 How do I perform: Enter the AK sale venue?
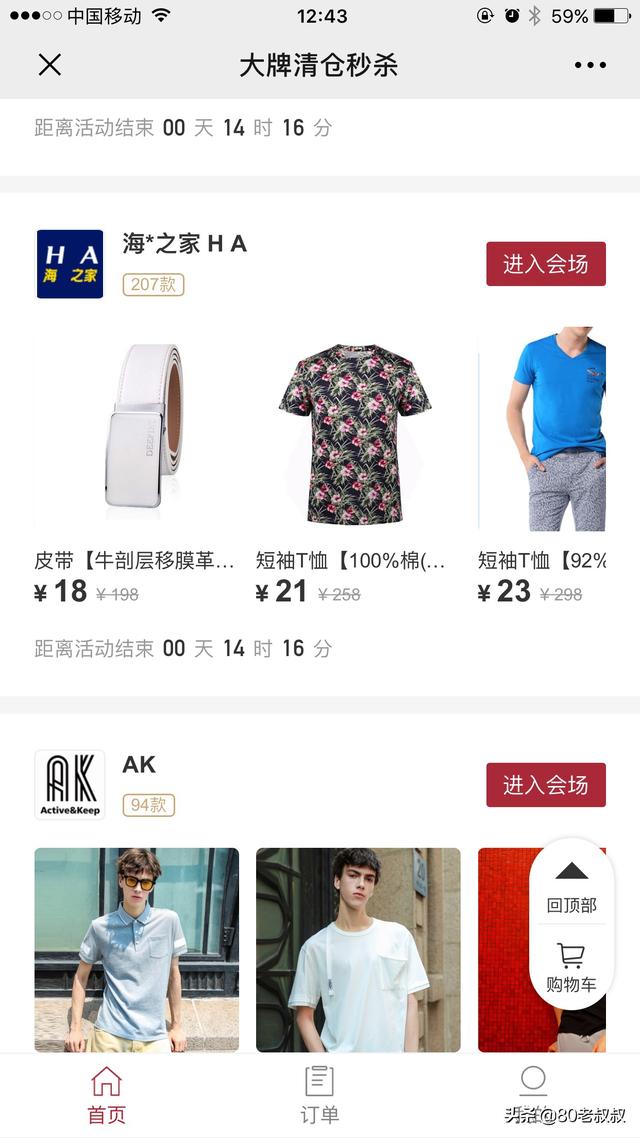tap(545, 785)
